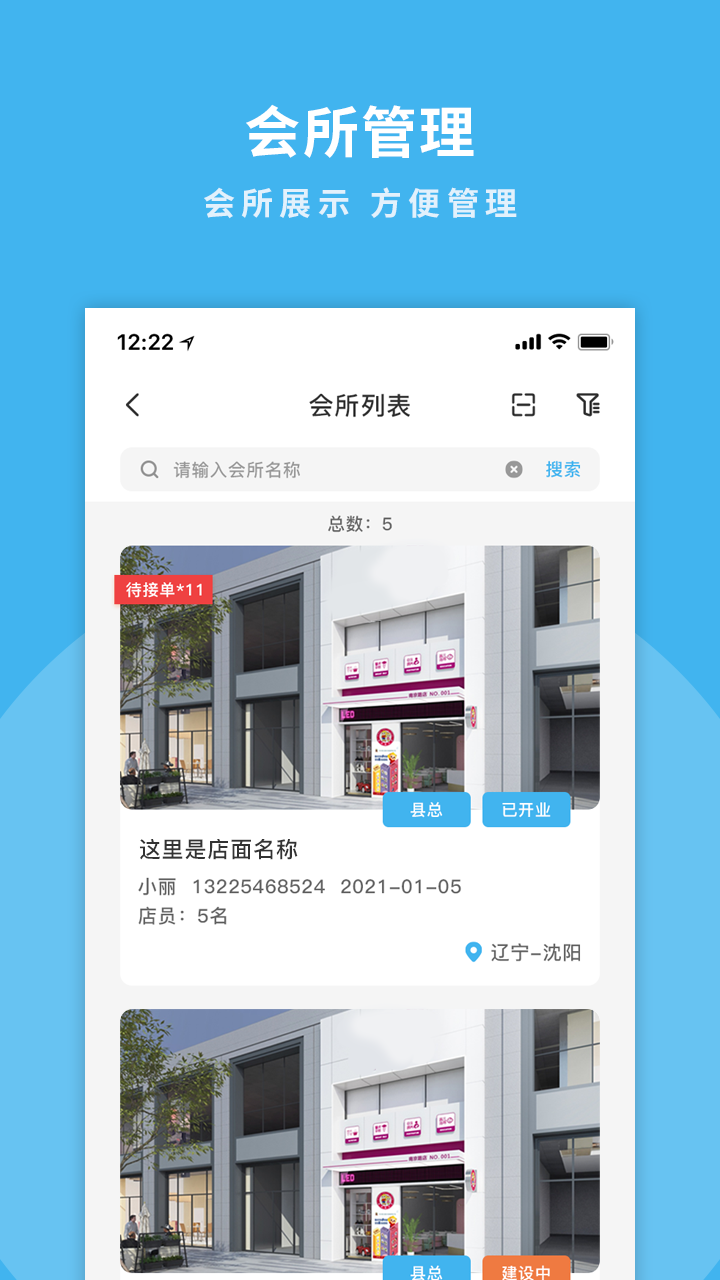Tap the Wi-Fi icon in the status bar

tap(560, 341)
